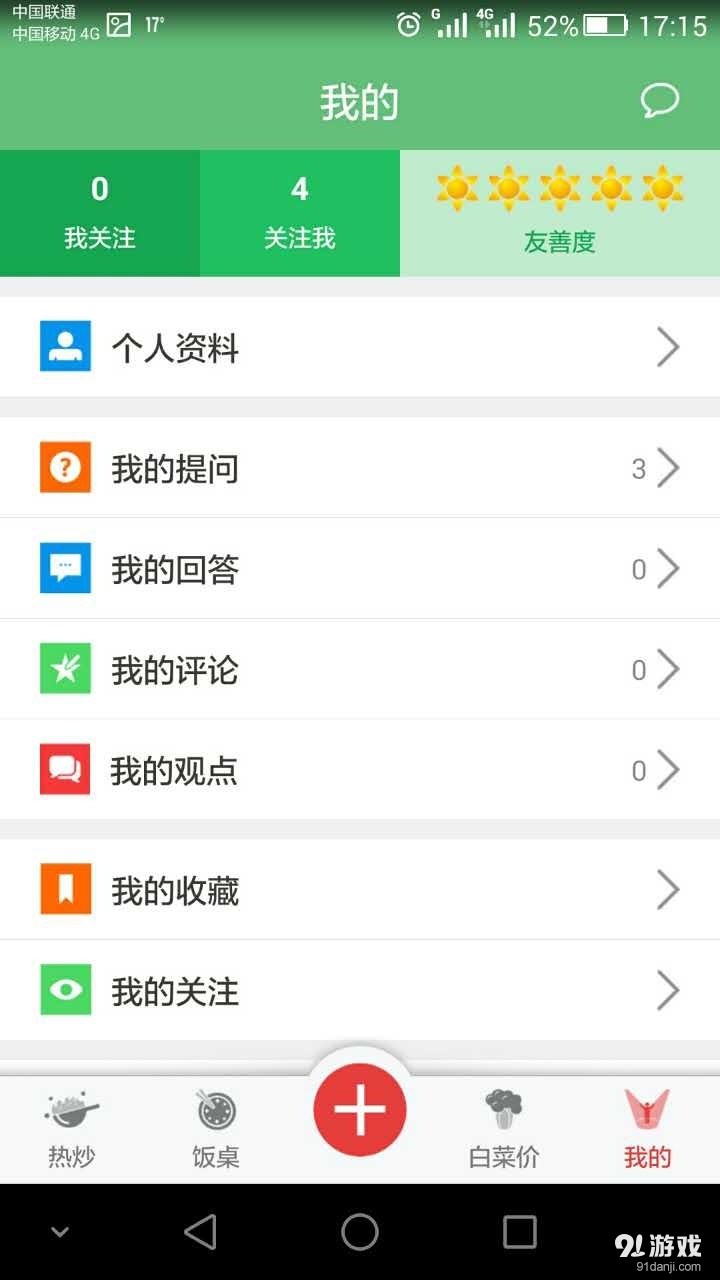Tap the first friendliness star
The width and height of the screenshot is (720, 1280).
point(455,186)
